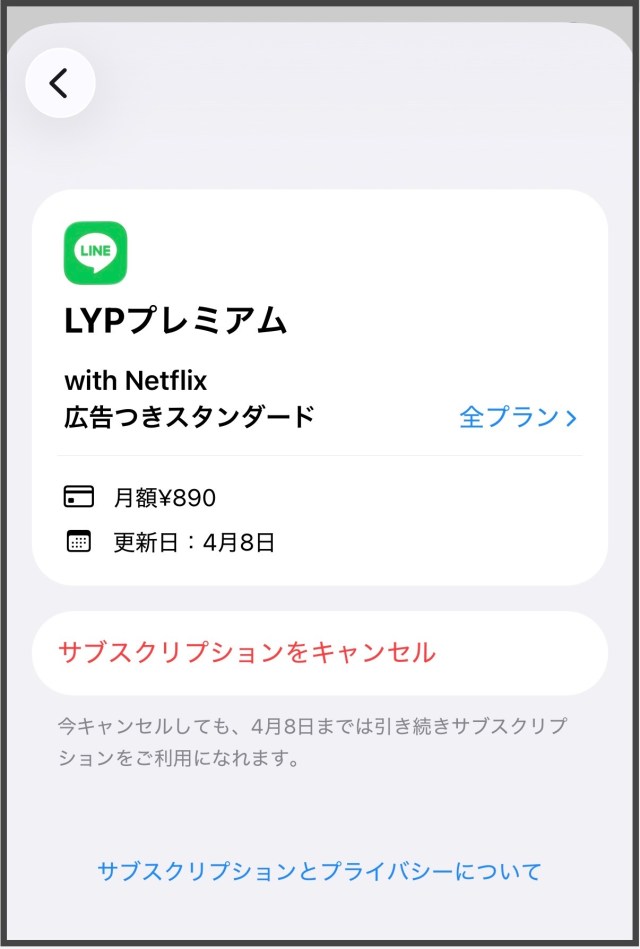Viewport: 640px width, 949px height.
Task: Tap サブスクリプションをキャンセル to cancel
Action: click(247, 653)
